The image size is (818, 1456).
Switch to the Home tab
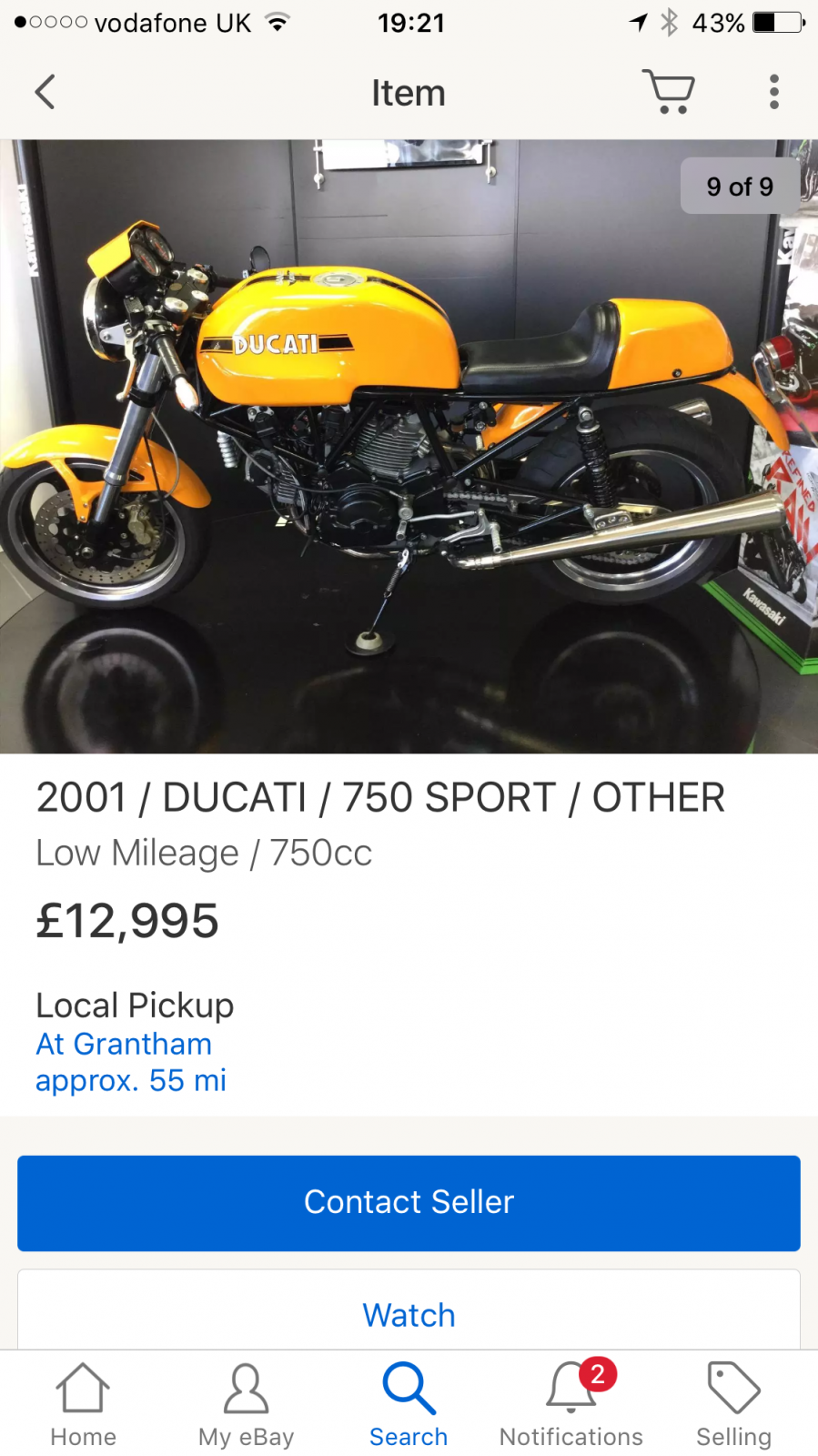tap(83, 1405)
